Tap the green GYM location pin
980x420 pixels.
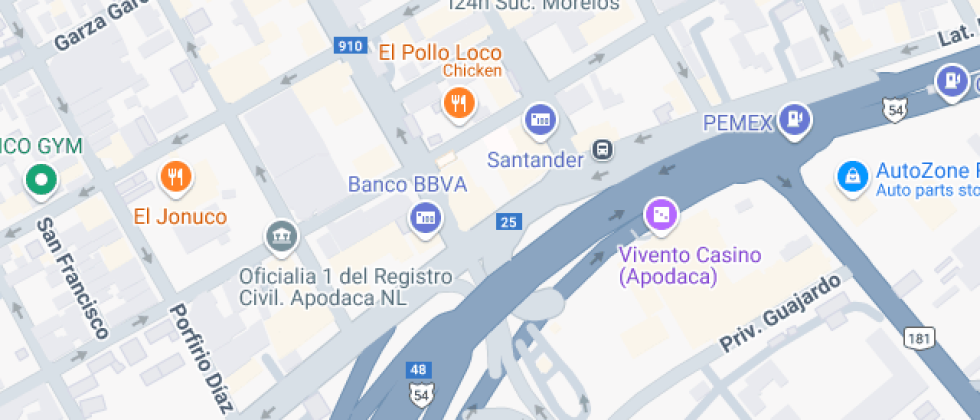click(41, 180)
